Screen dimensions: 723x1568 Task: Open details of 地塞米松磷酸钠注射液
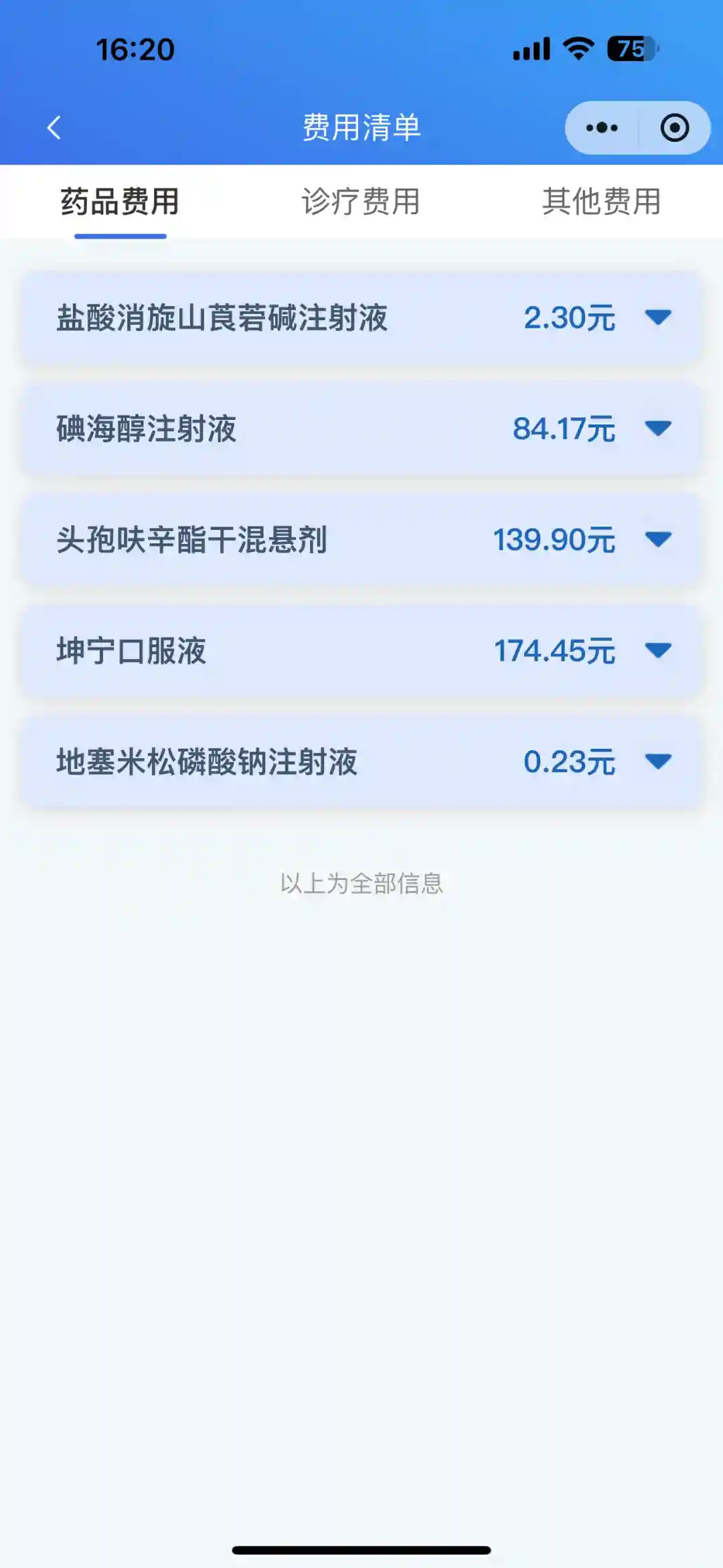[x=657, y=762]
